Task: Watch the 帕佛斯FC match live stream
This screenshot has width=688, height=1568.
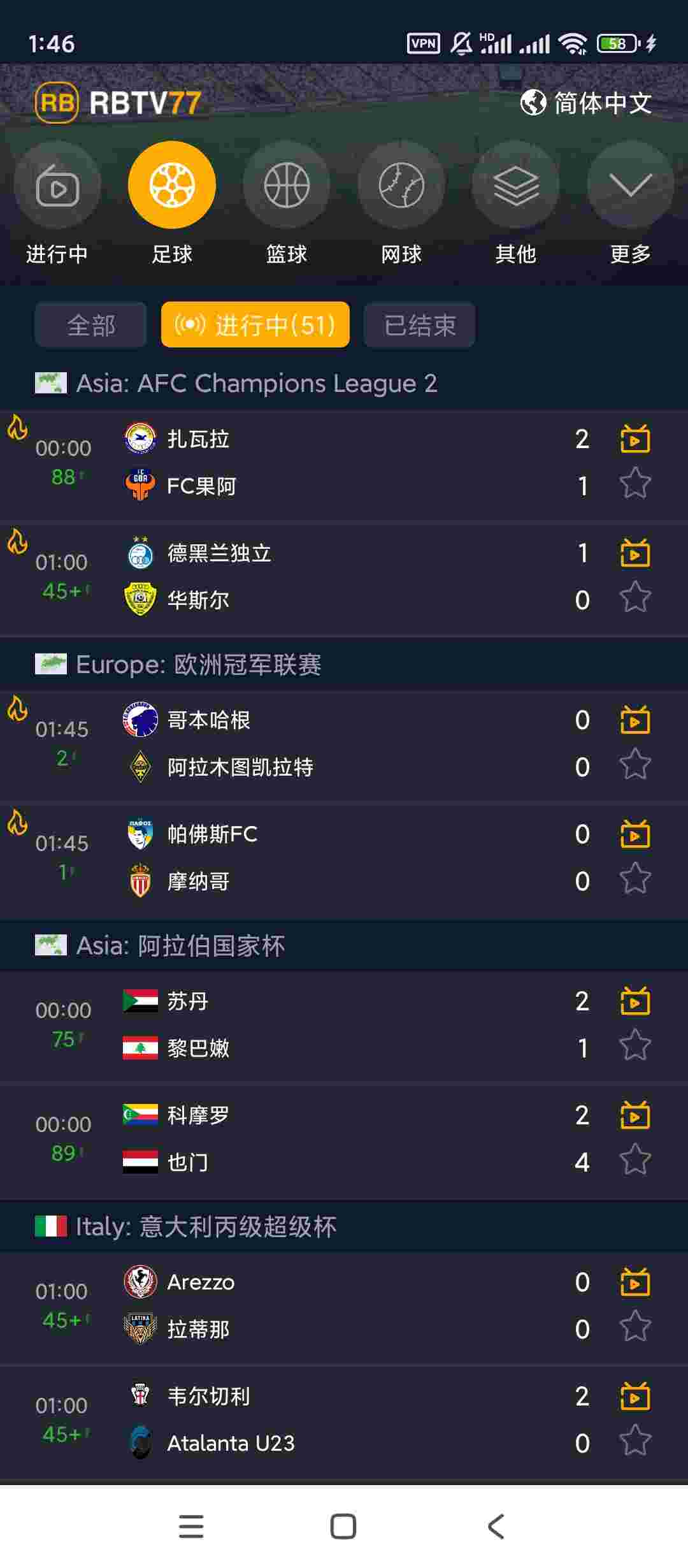Action: click(635, 834)
